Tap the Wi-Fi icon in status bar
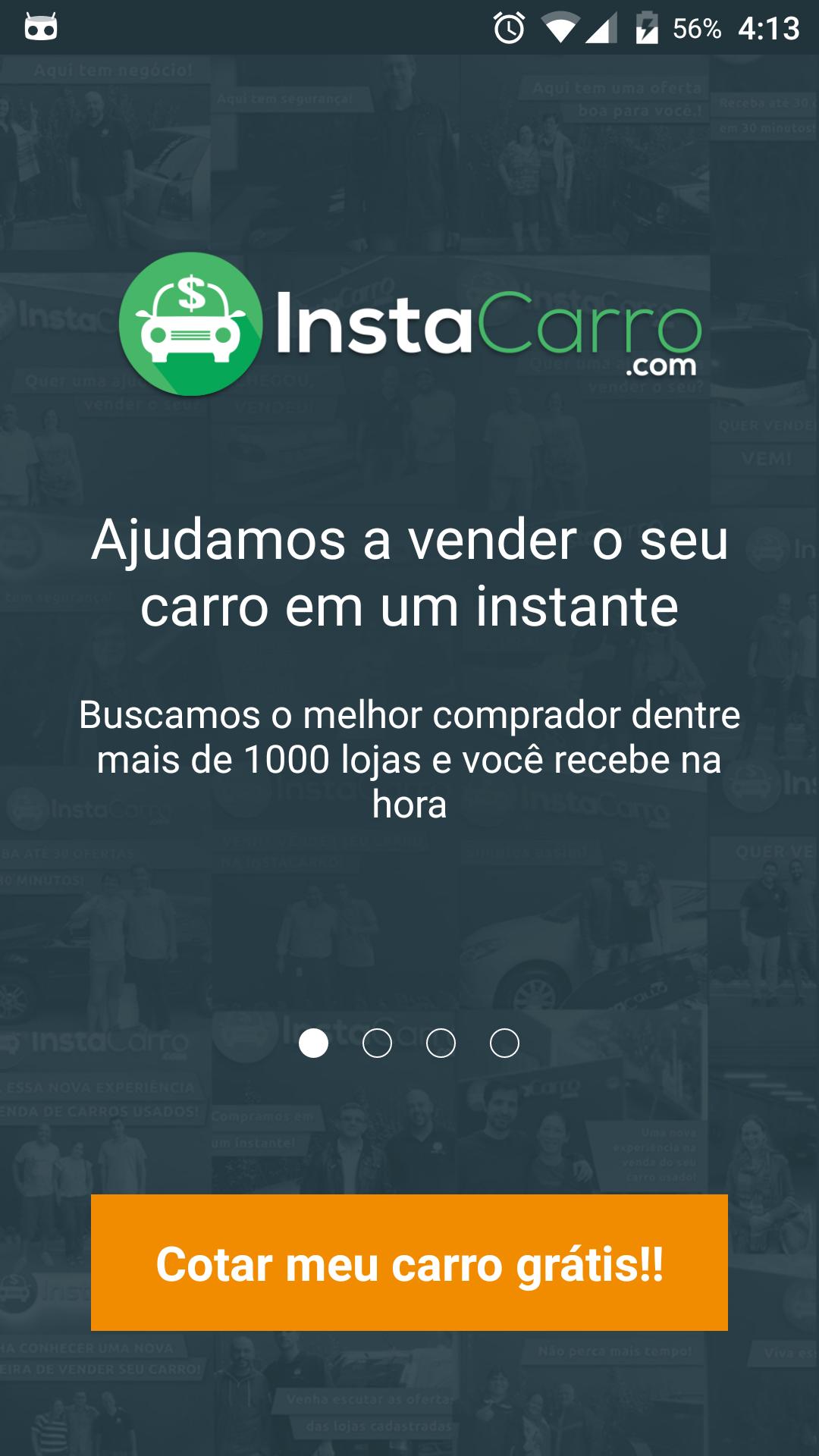Viewport: 819px width, 1456px height. (561, 26)
